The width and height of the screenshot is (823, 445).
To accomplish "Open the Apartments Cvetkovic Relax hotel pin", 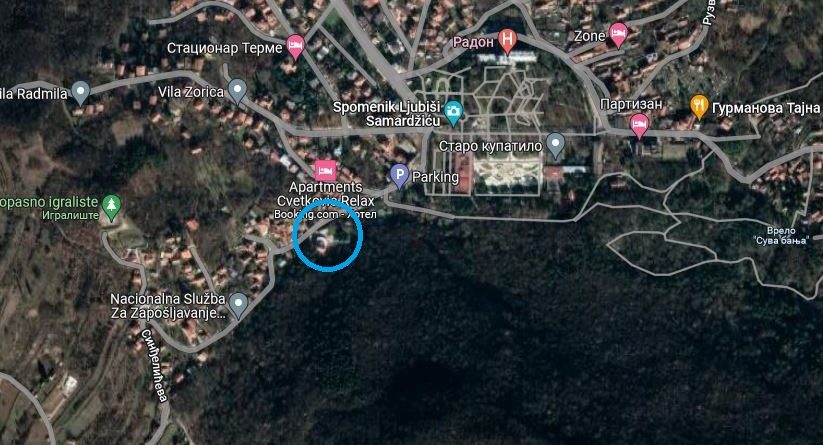I will 324,169.
